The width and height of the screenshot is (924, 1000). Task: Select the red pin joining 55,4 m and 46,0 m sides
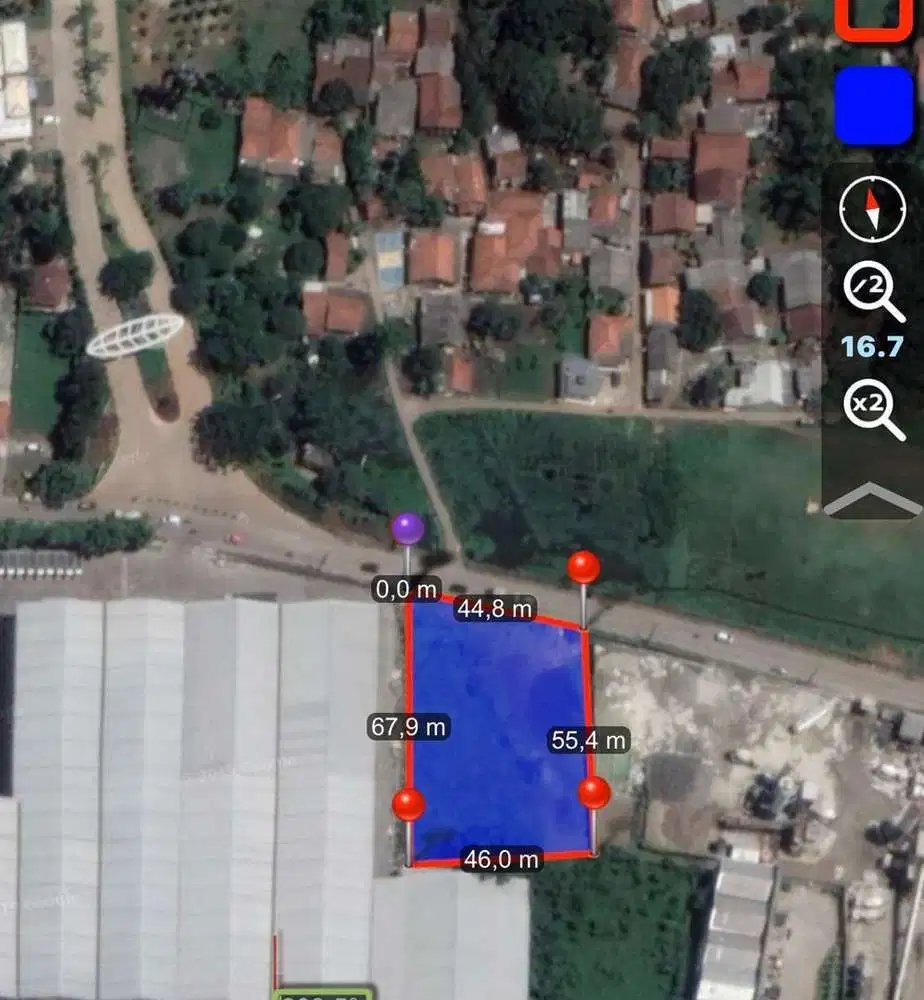point(594,793)
